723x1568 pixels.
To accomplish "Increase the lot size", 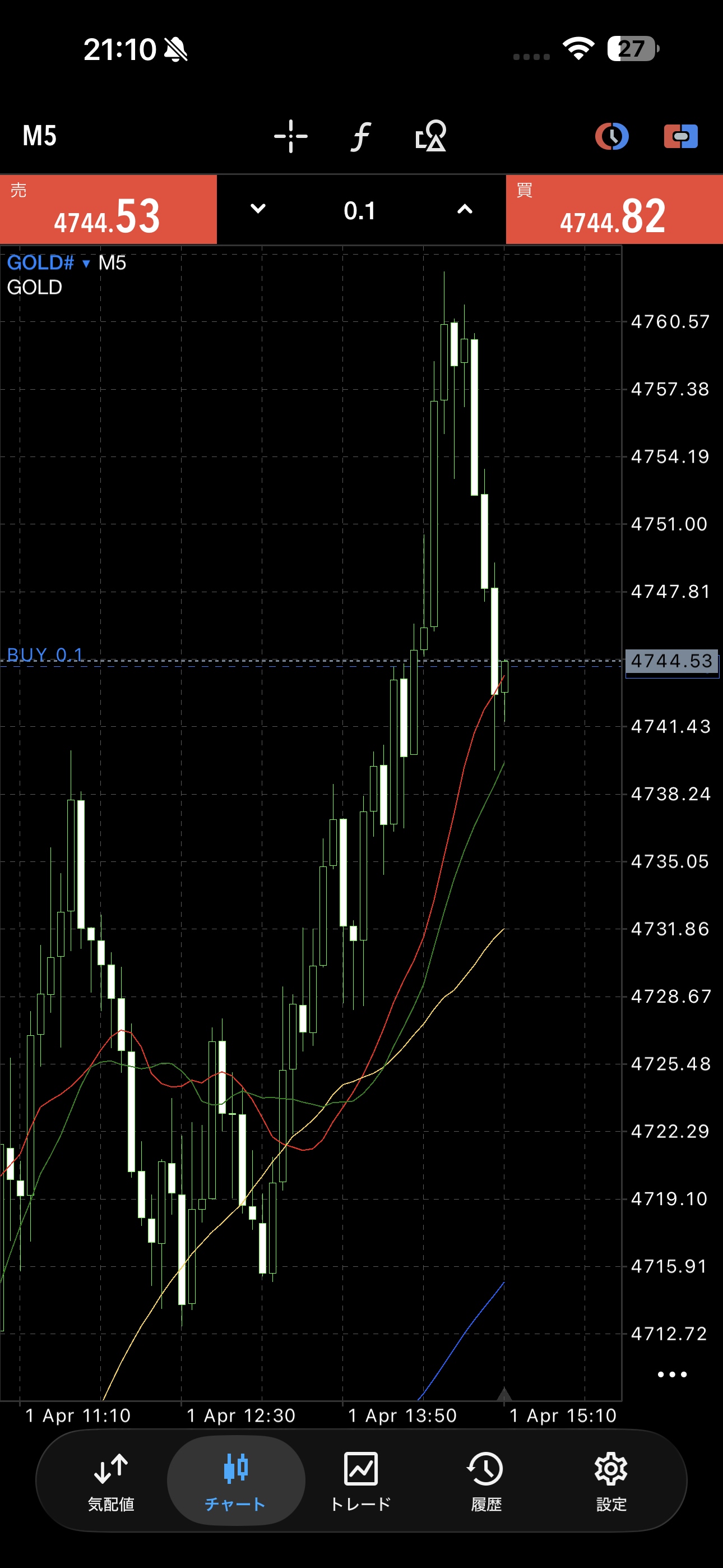I will click(465, 209).
